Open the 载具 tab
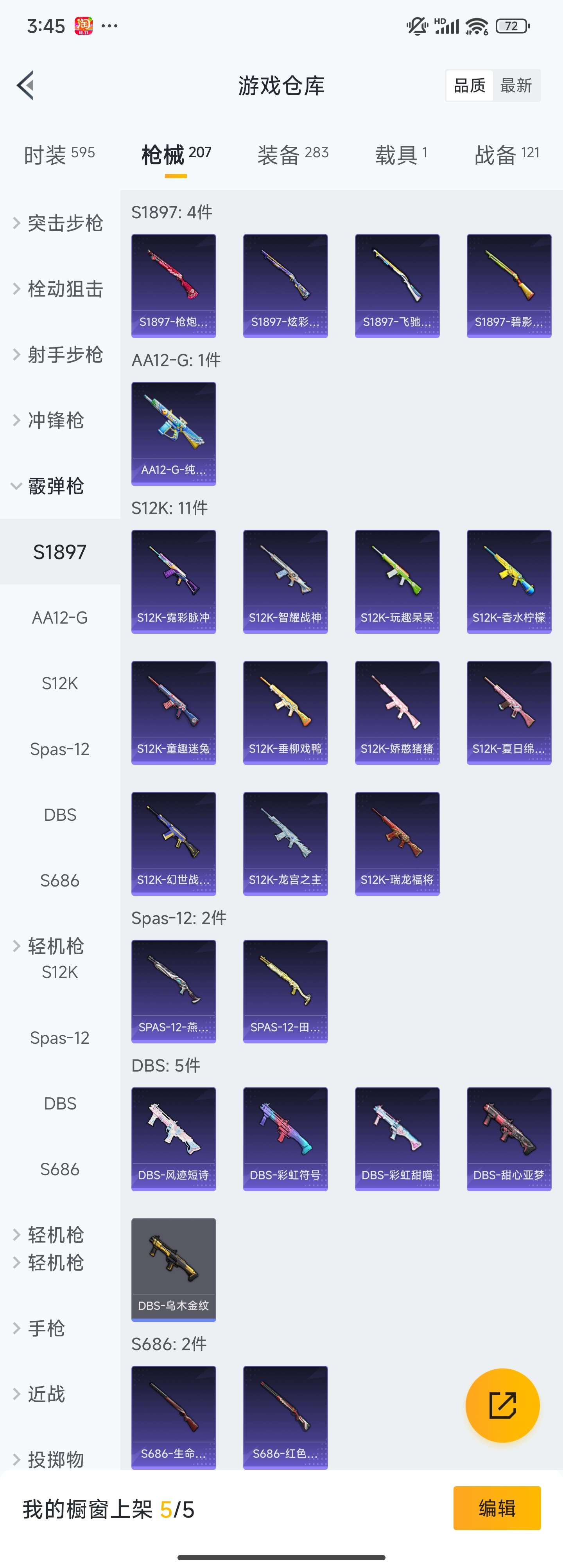Screen dimensions: 563x1568 point(401,155)
